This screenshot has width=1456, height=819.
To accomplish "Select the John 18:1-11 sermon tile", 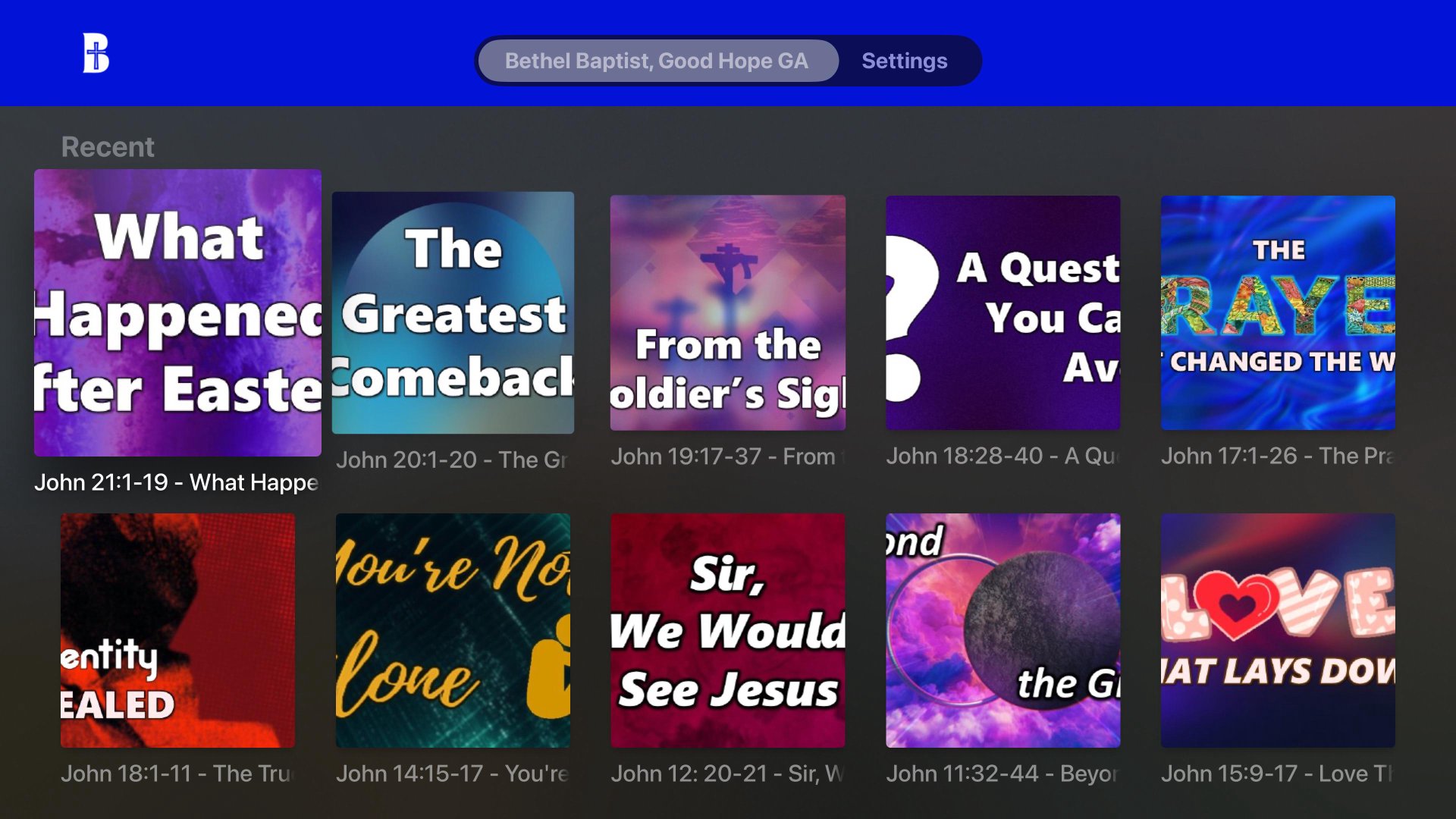I will click(x=177, y=630).
